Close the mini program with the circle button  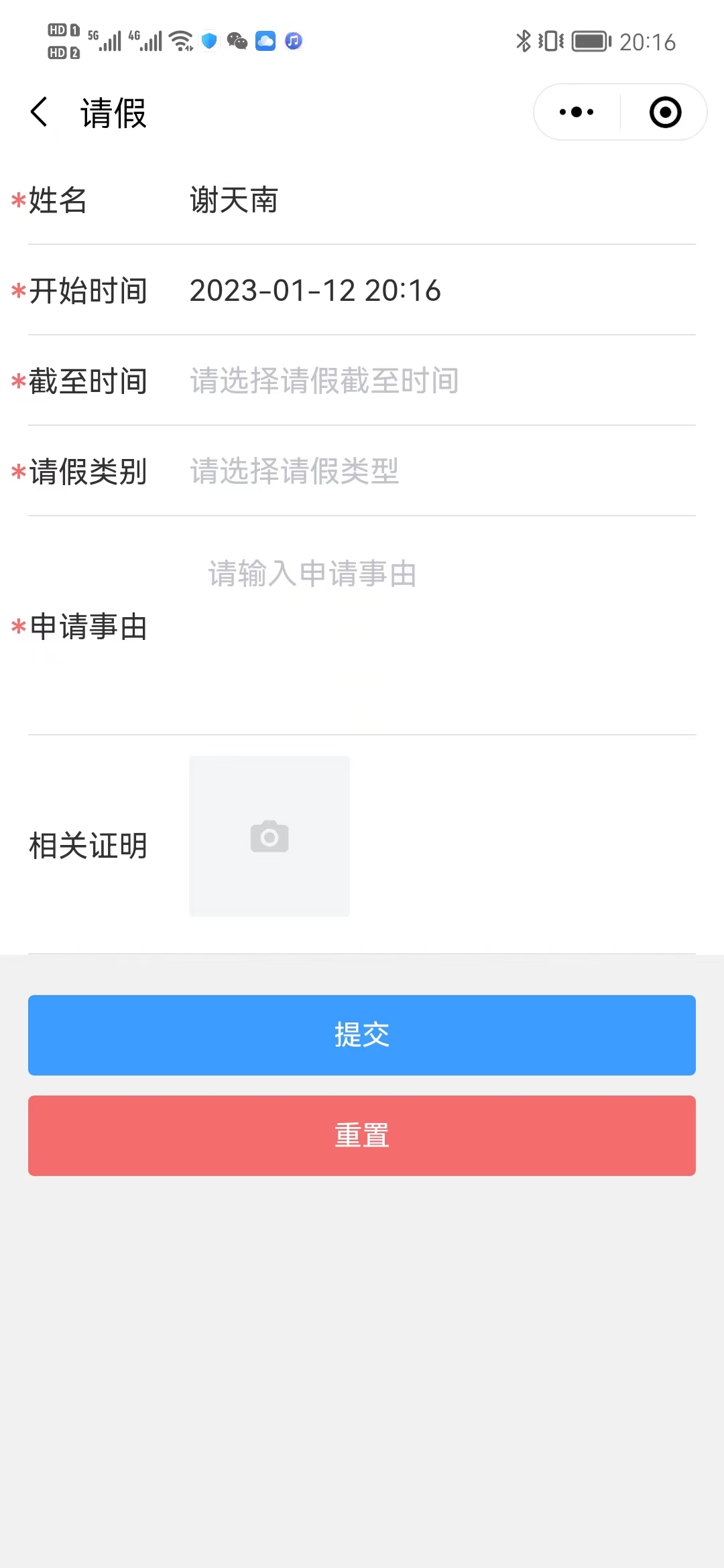[665, 112]
